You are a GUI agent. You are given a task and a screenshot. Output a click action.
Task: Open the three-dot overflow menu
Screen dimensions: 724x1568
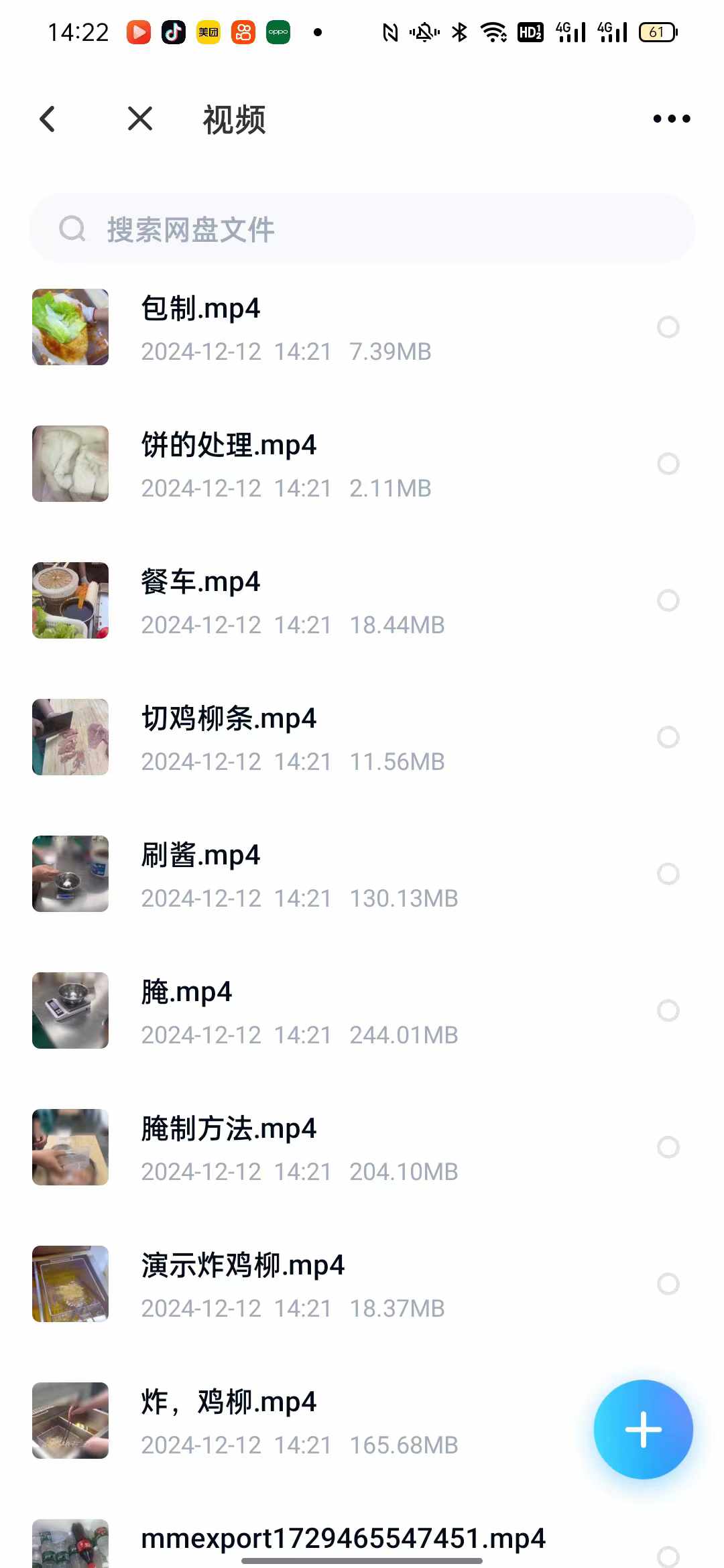pos(671,119)
